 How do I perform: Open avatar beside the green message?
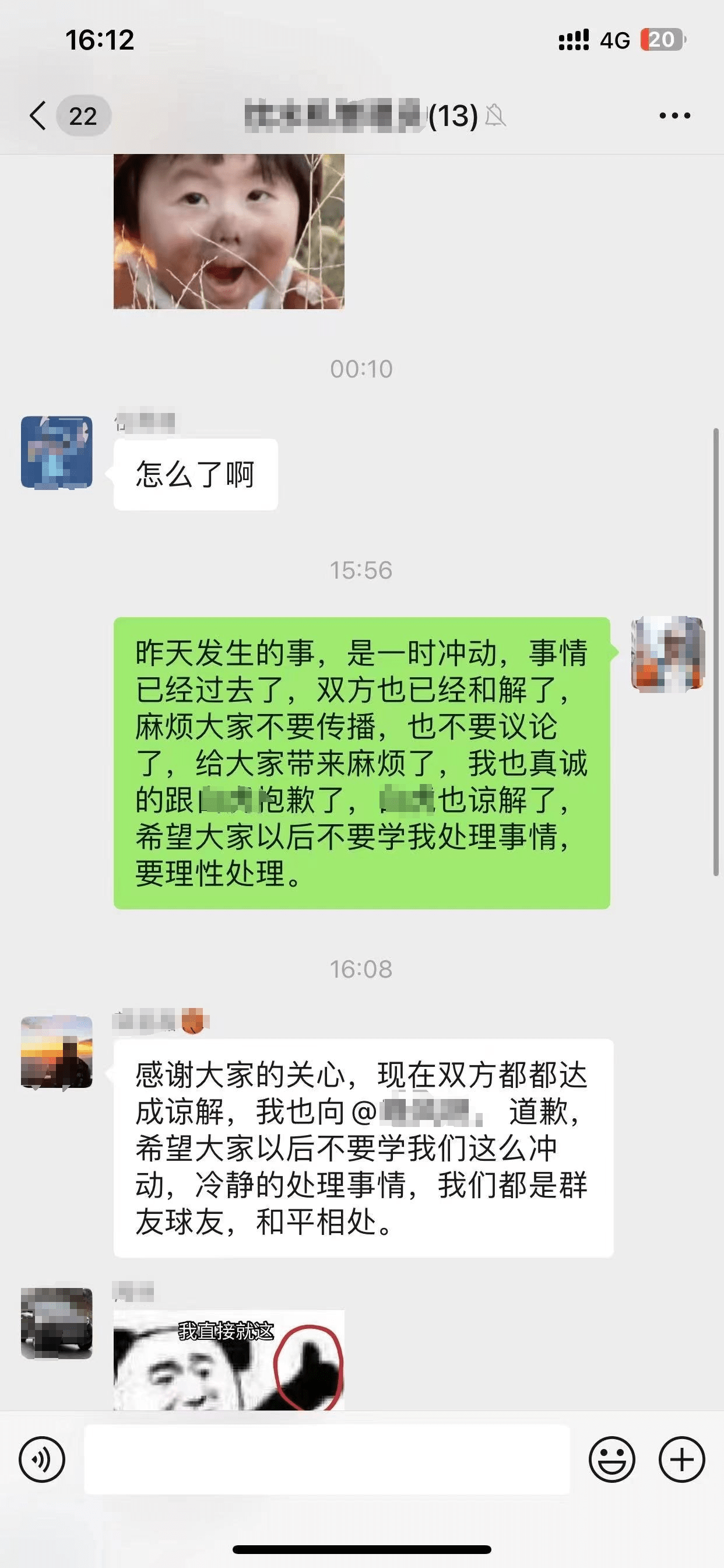667,654
